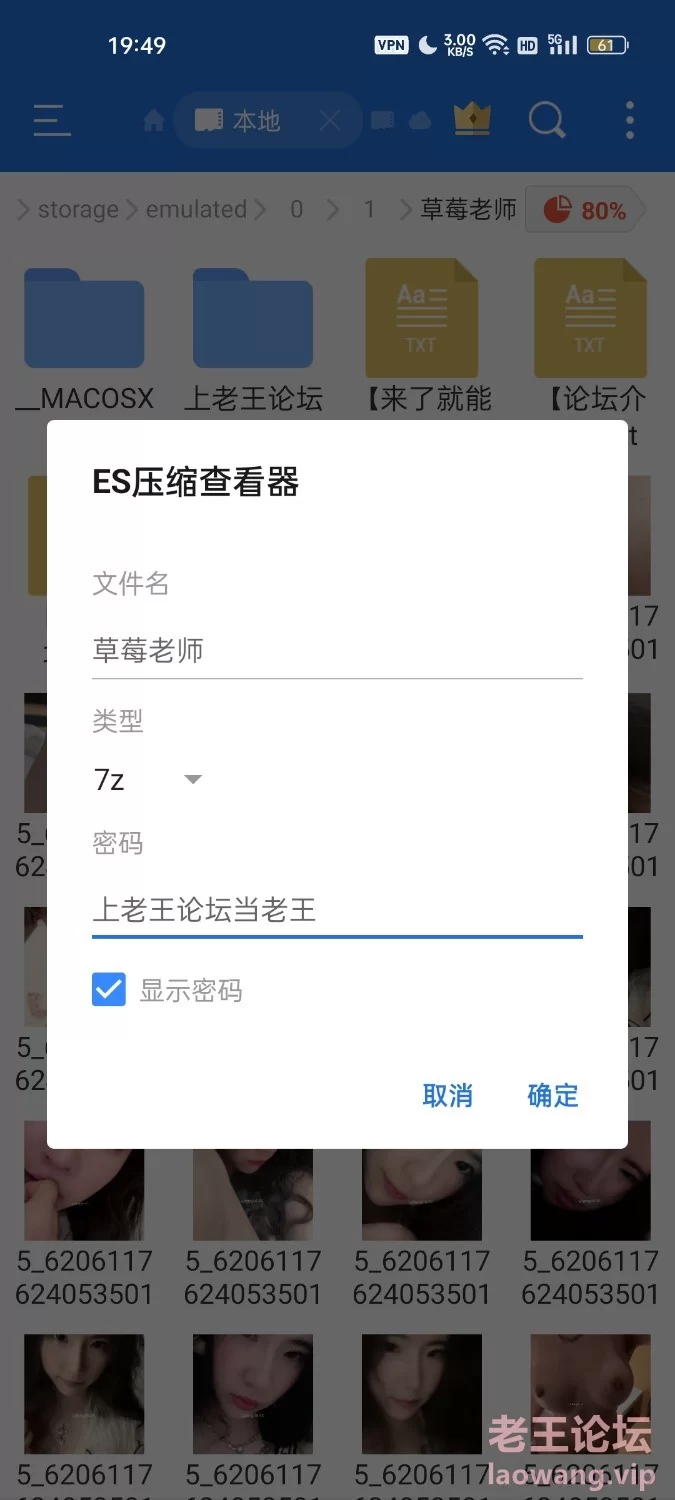The width and height of the screenshot is (675, 1500).
Task: Cancel with the 取消 button
Action: pyautogui.click(x=447, y=1095)
